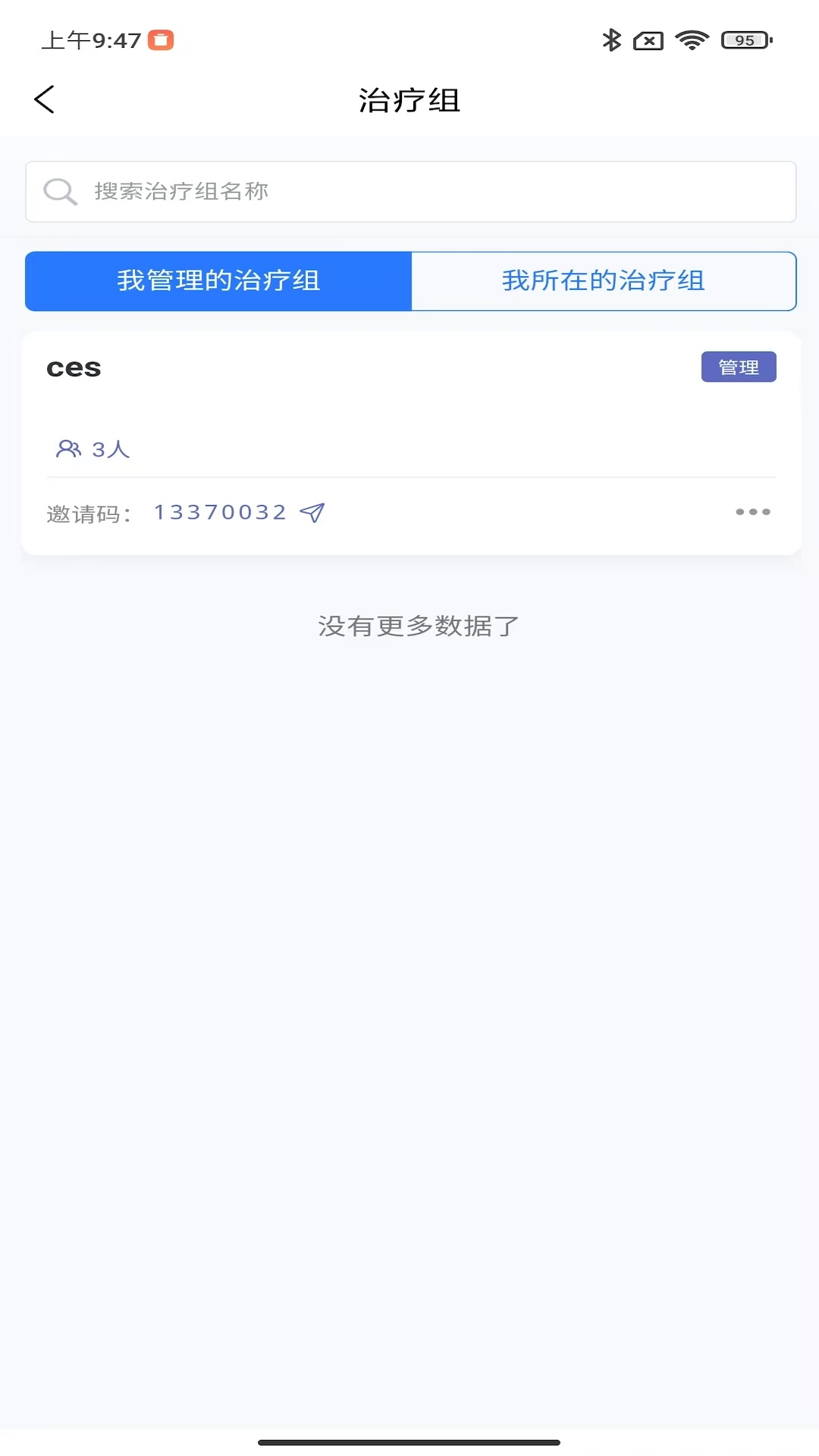The image size is (819, 1456).
Task: Click the 管理 button on the ces group
Action: click(739, 366)
